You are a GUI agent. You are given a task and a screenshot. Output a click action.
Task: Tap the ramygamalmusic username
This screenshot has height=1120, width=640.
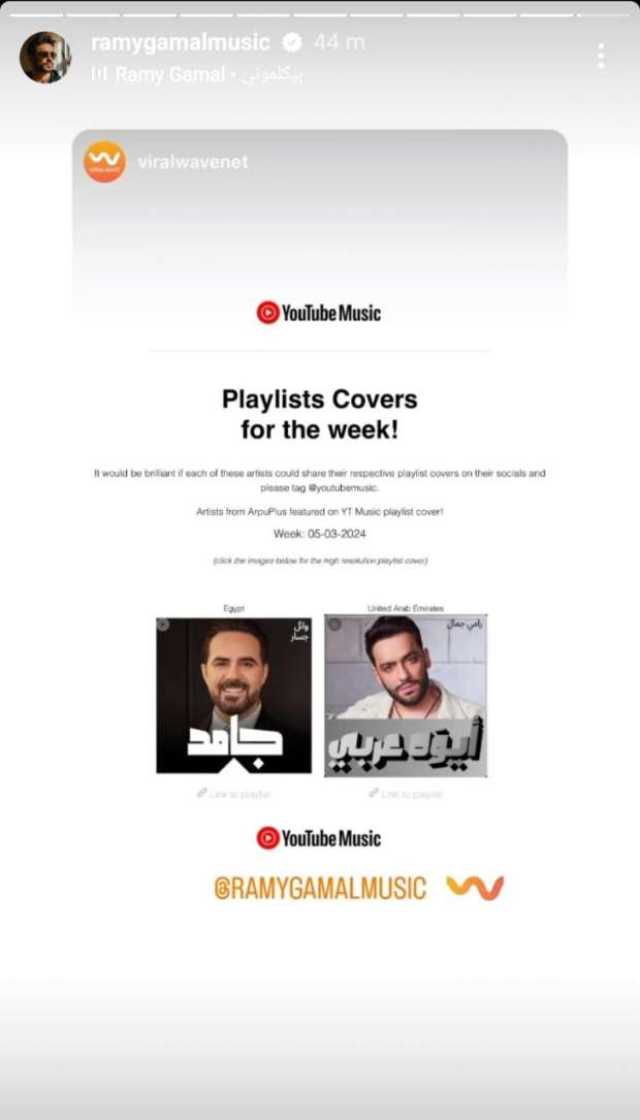[x=181, y=43]
